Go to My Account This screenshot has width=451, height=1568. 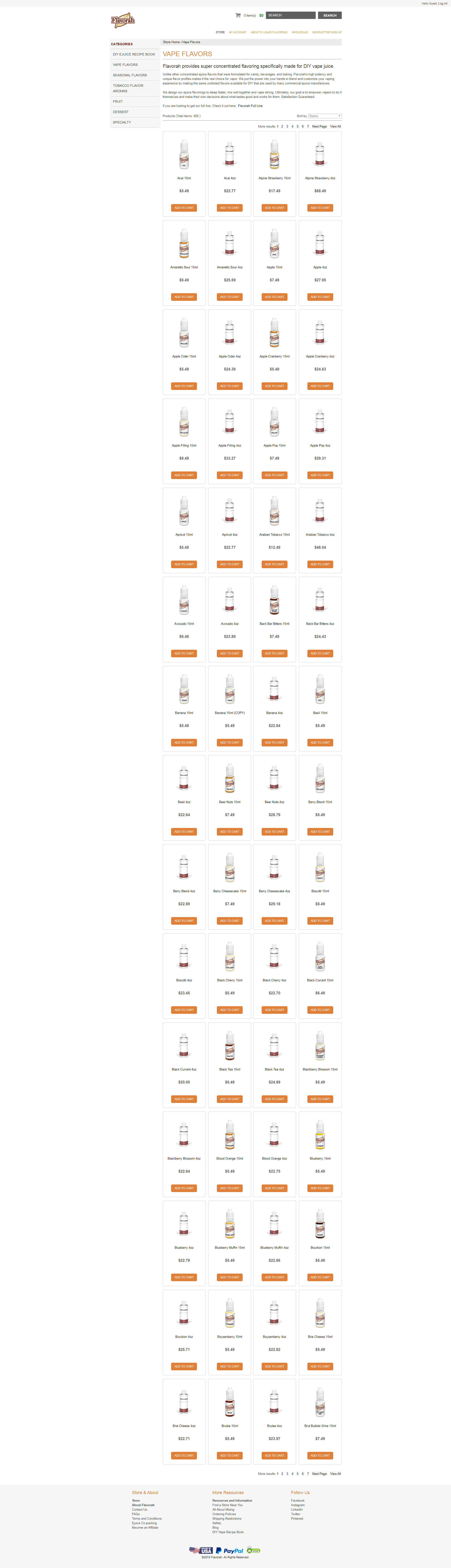click(x=237, y=32)
